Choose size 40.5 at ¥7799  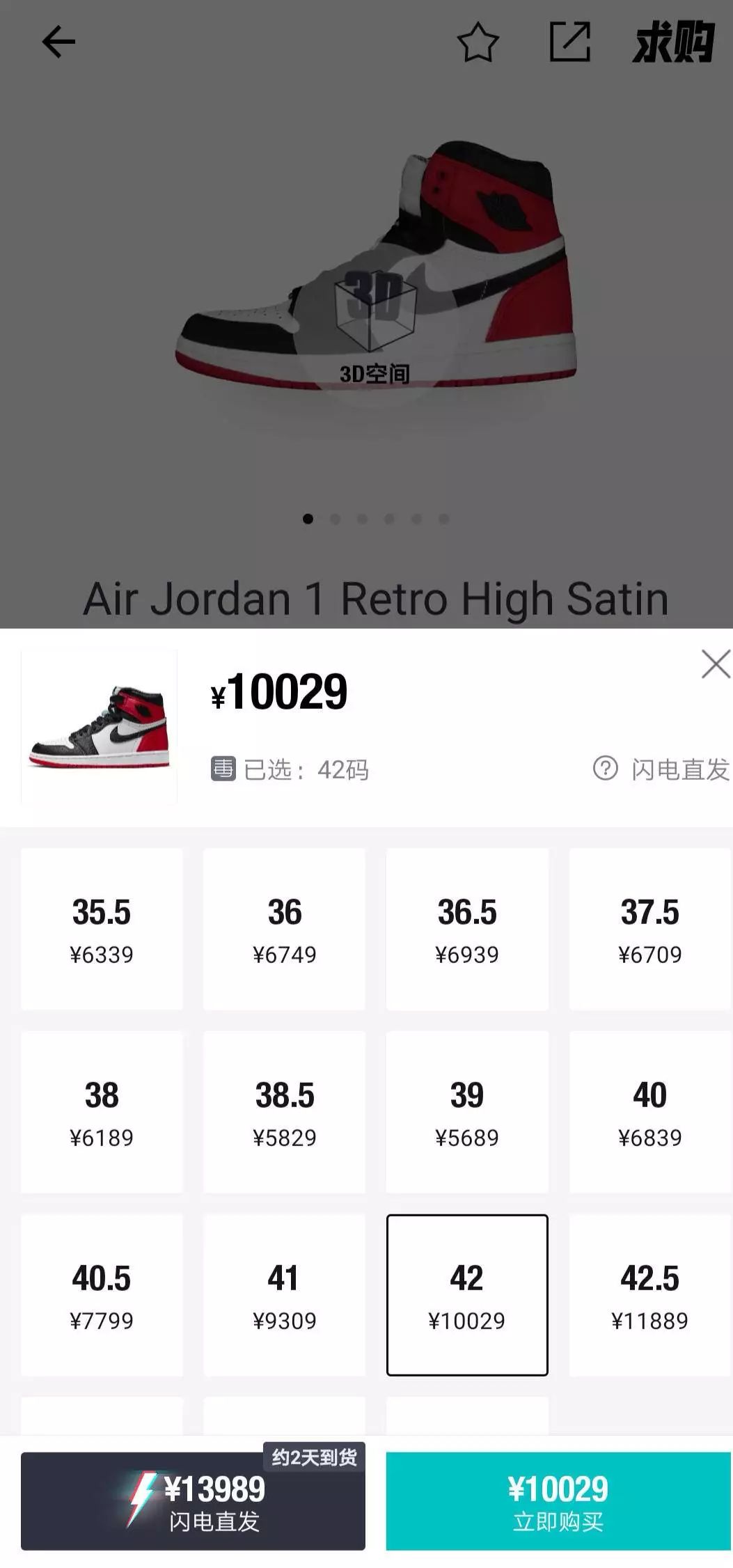click(x=102, y=1295)
